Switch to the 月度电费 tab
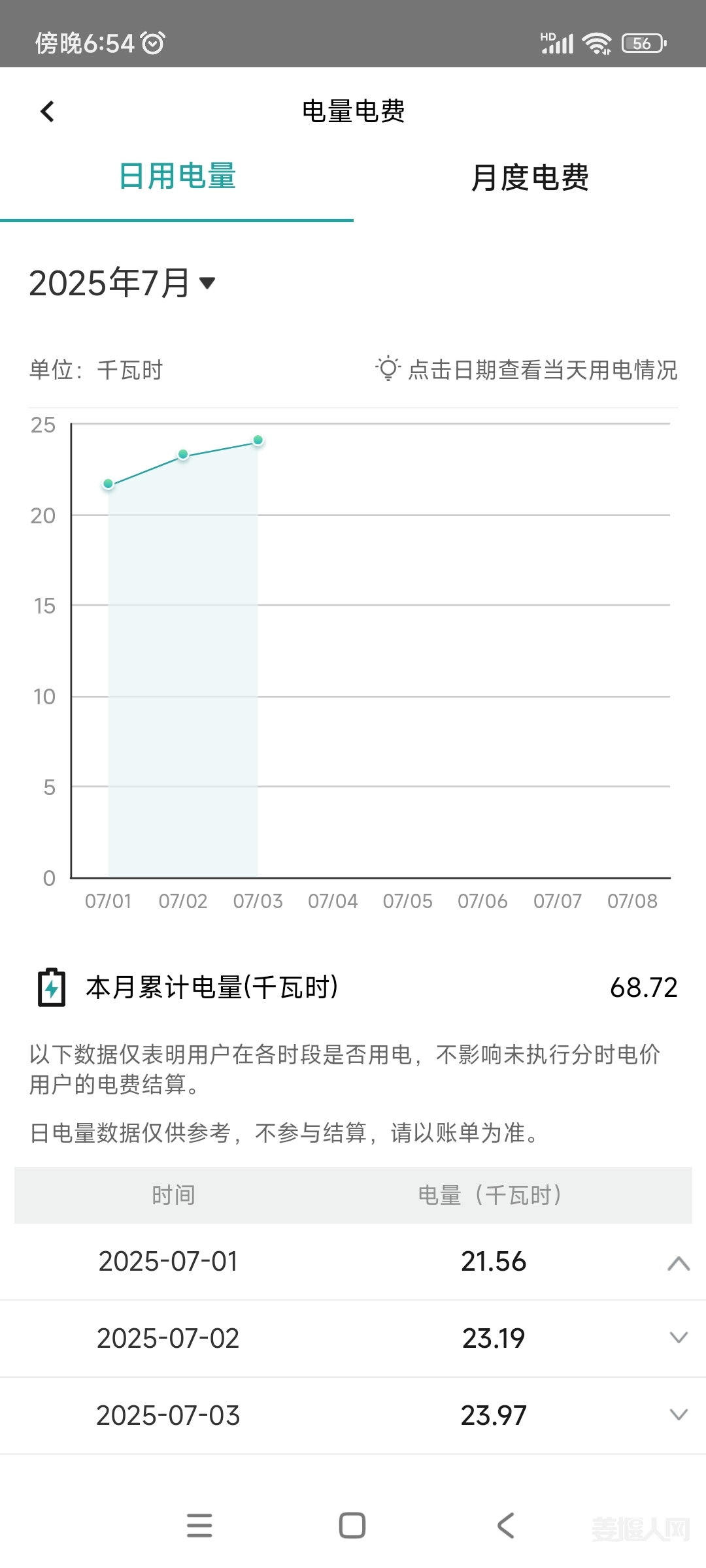The height and width of the screenshot is (1568, 706). coord(529,178)
